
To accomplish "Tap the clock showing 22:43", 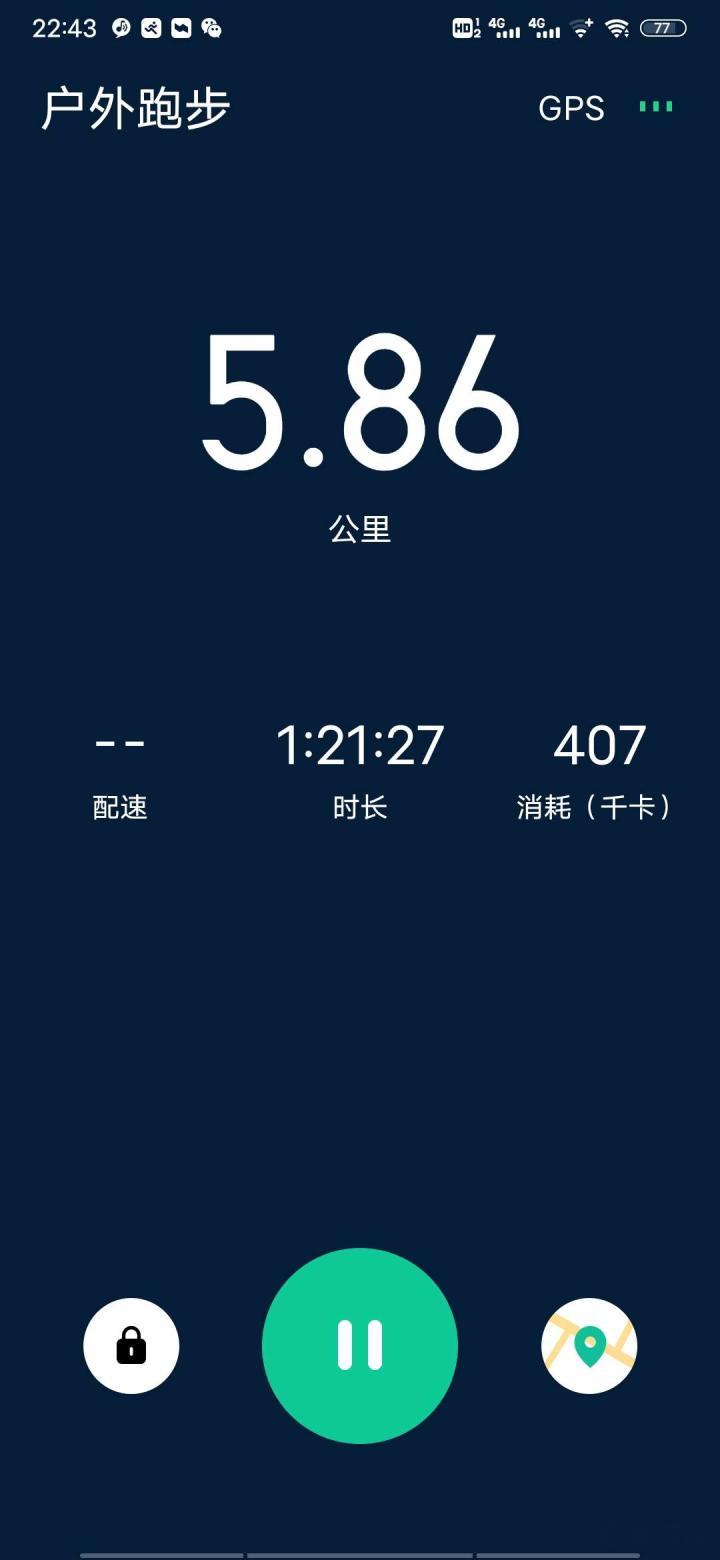I will point(63,27).
